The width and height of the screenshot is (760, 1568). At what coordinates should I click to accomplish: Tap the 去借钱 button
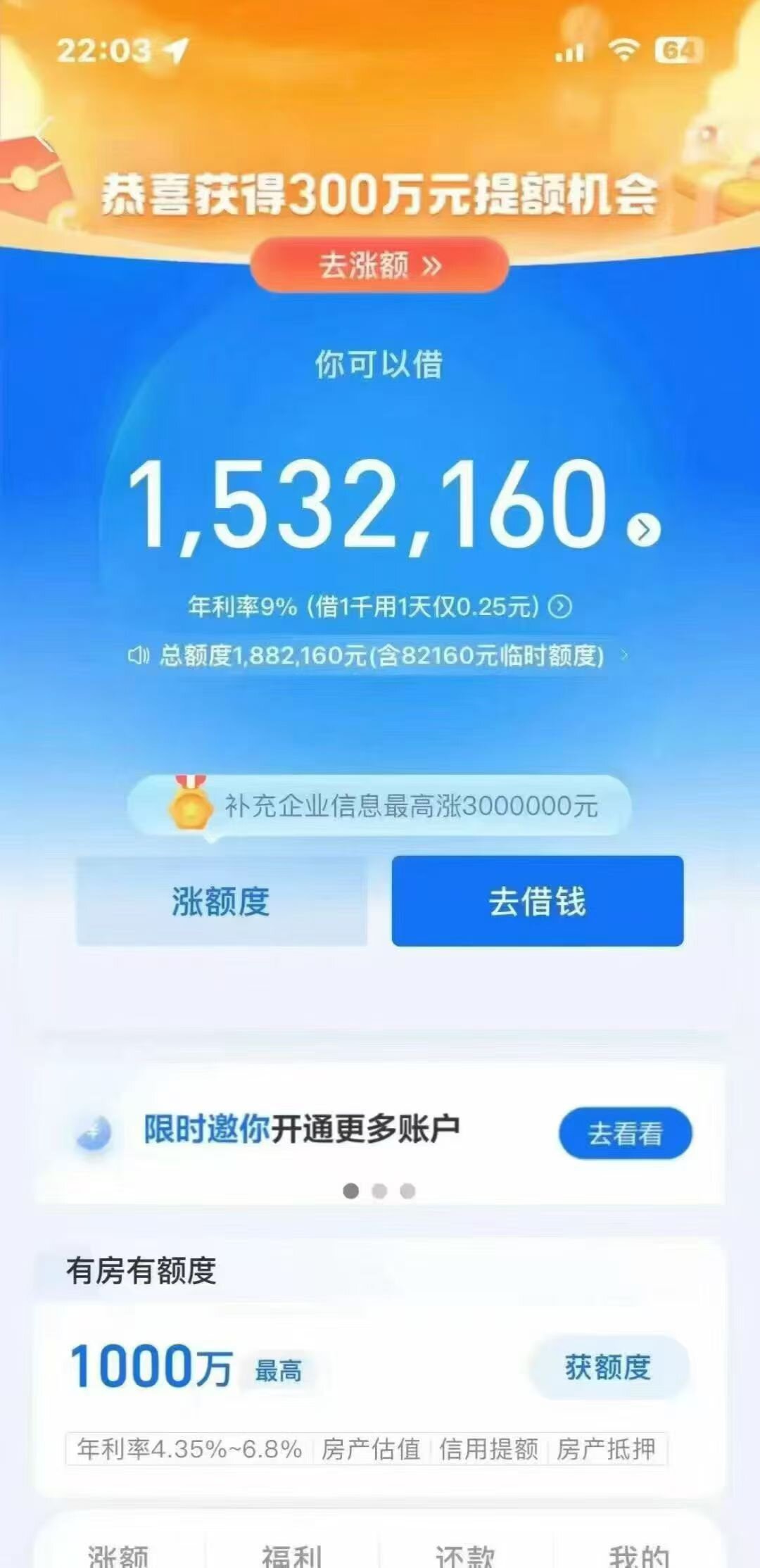point(537,901)
